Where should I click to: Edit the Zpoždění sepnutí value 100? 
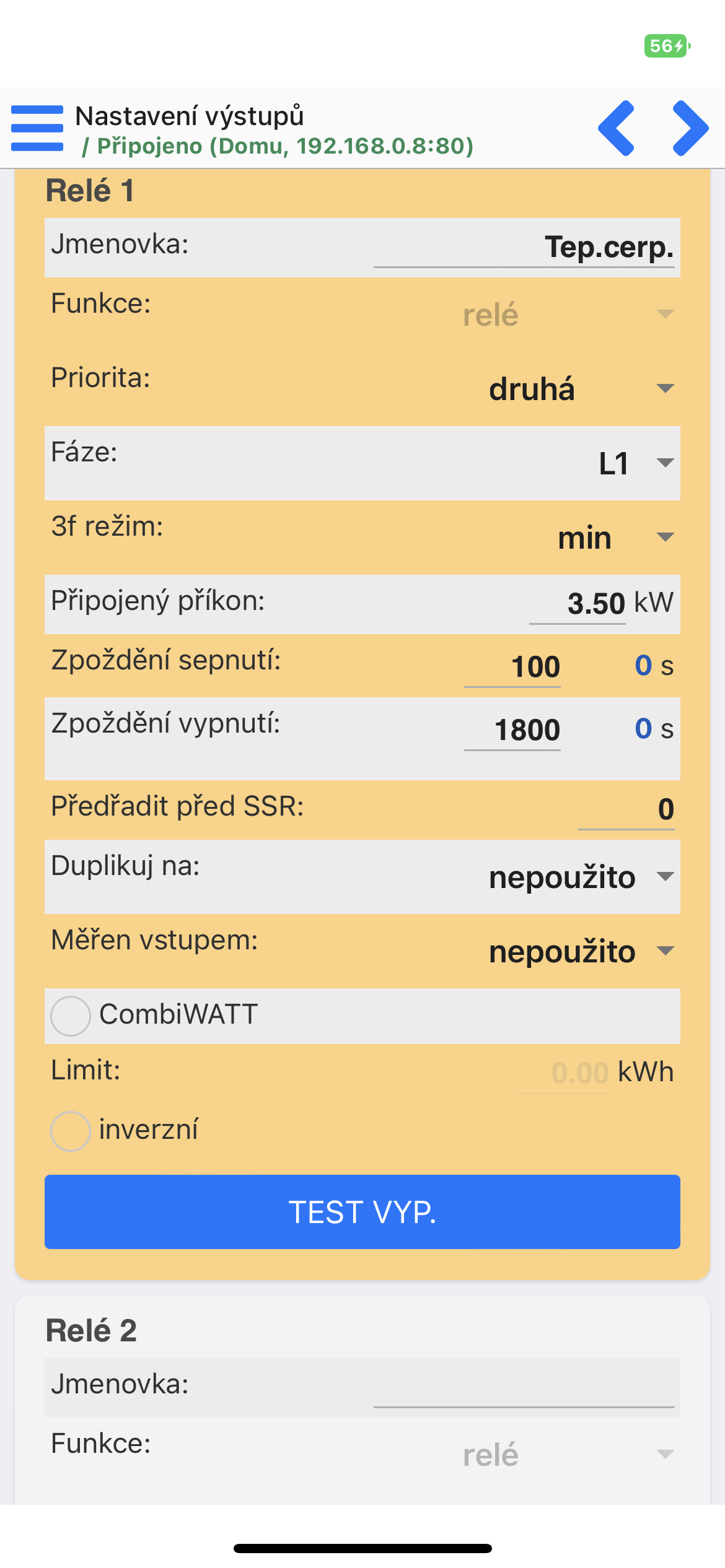tap(513, 667)
